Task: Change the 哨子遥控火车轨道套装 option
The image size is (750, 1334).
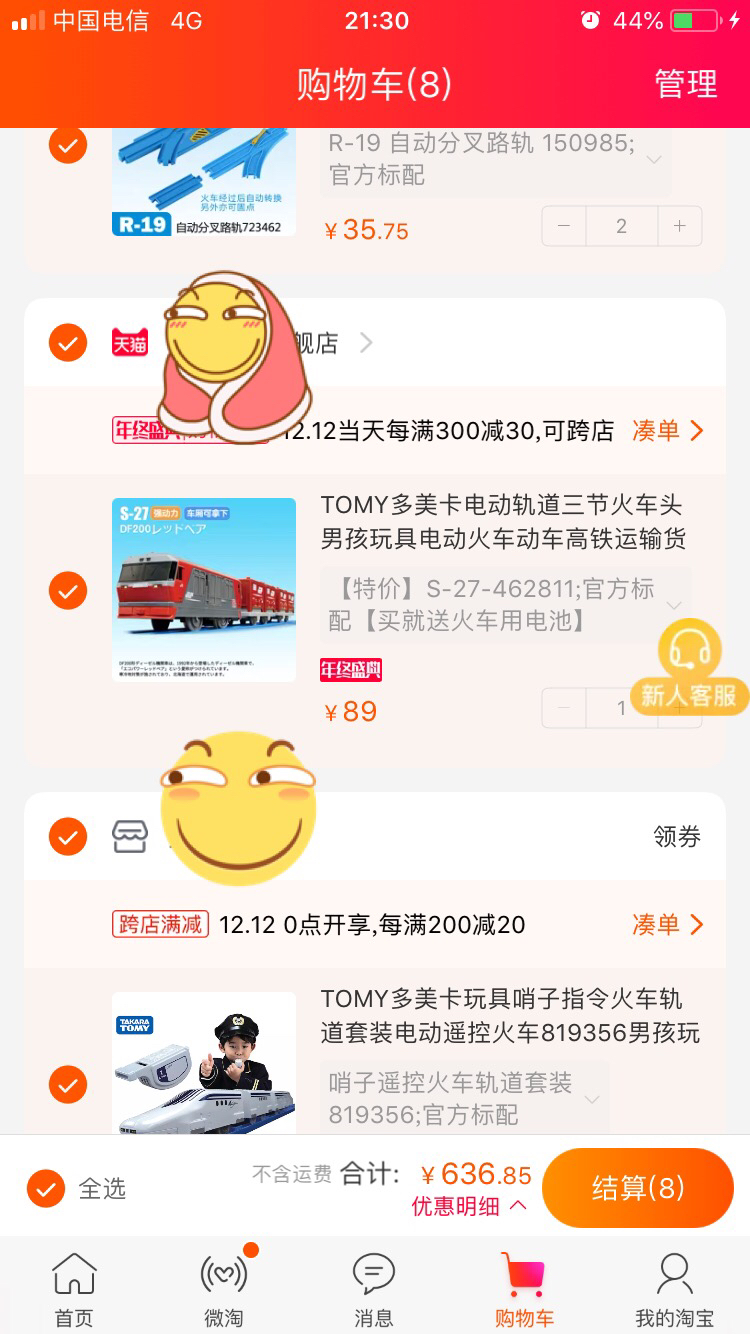Action: (464, 1098)
